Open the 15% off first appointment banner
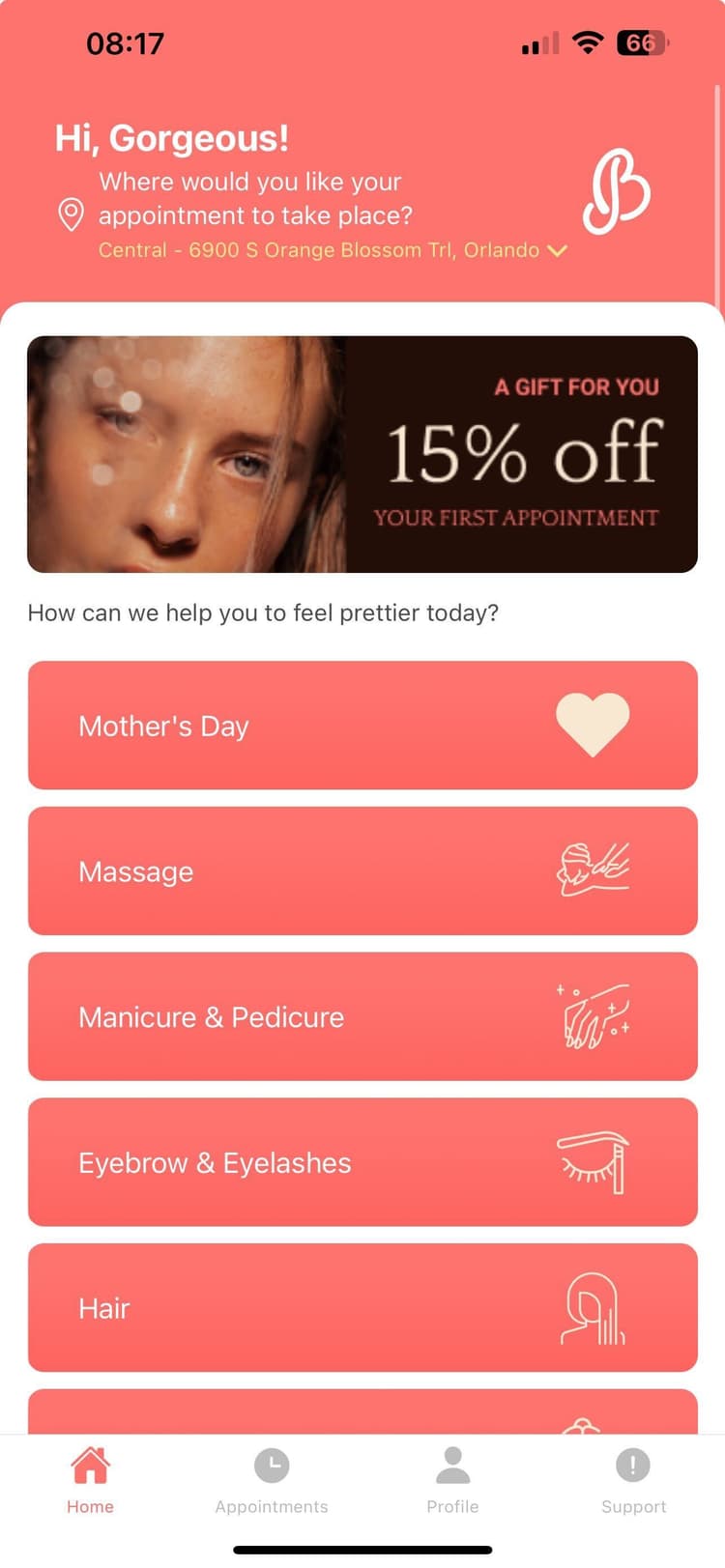Image resolution: width=725 pixels, height=1568 pixels. (362, 454)
